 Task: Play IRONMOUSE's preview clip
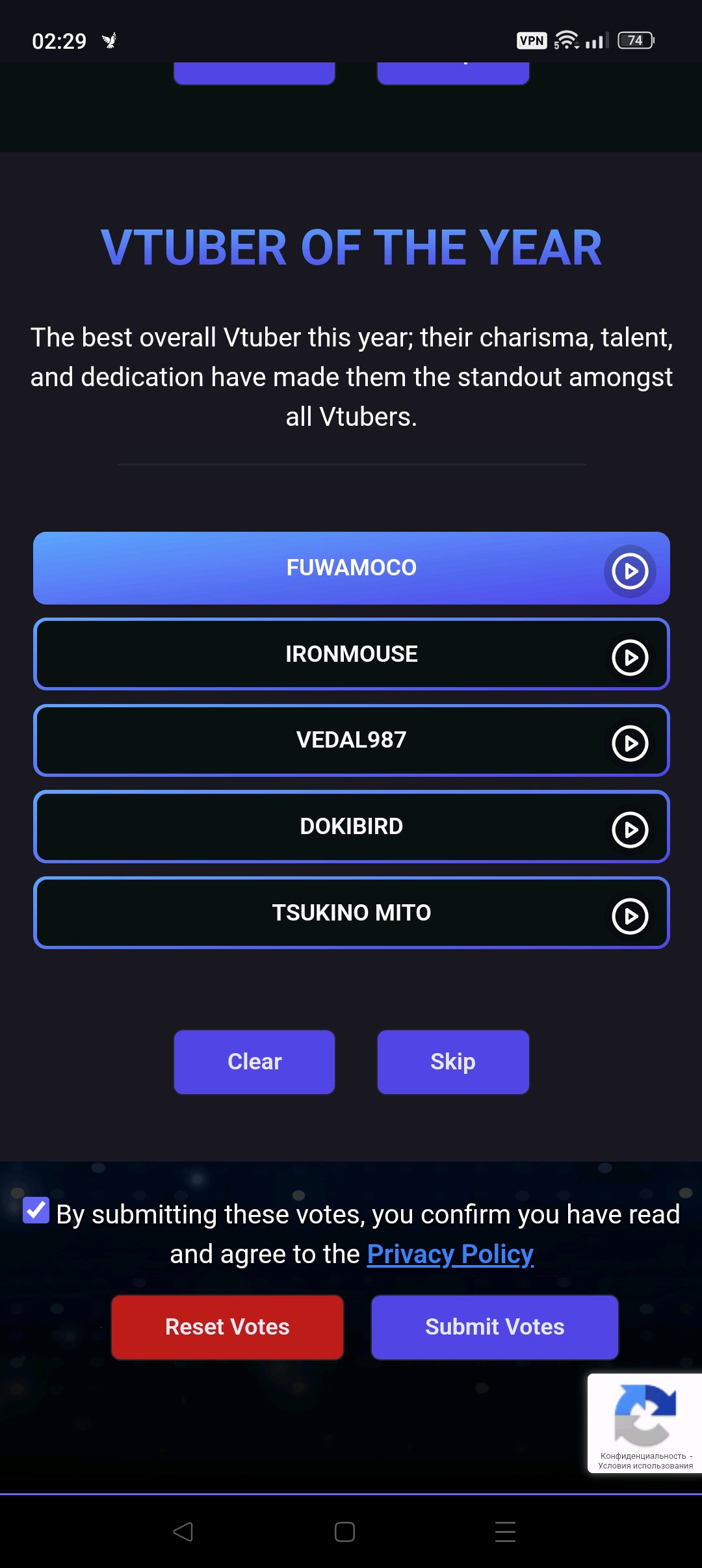(x=630, y=657)
